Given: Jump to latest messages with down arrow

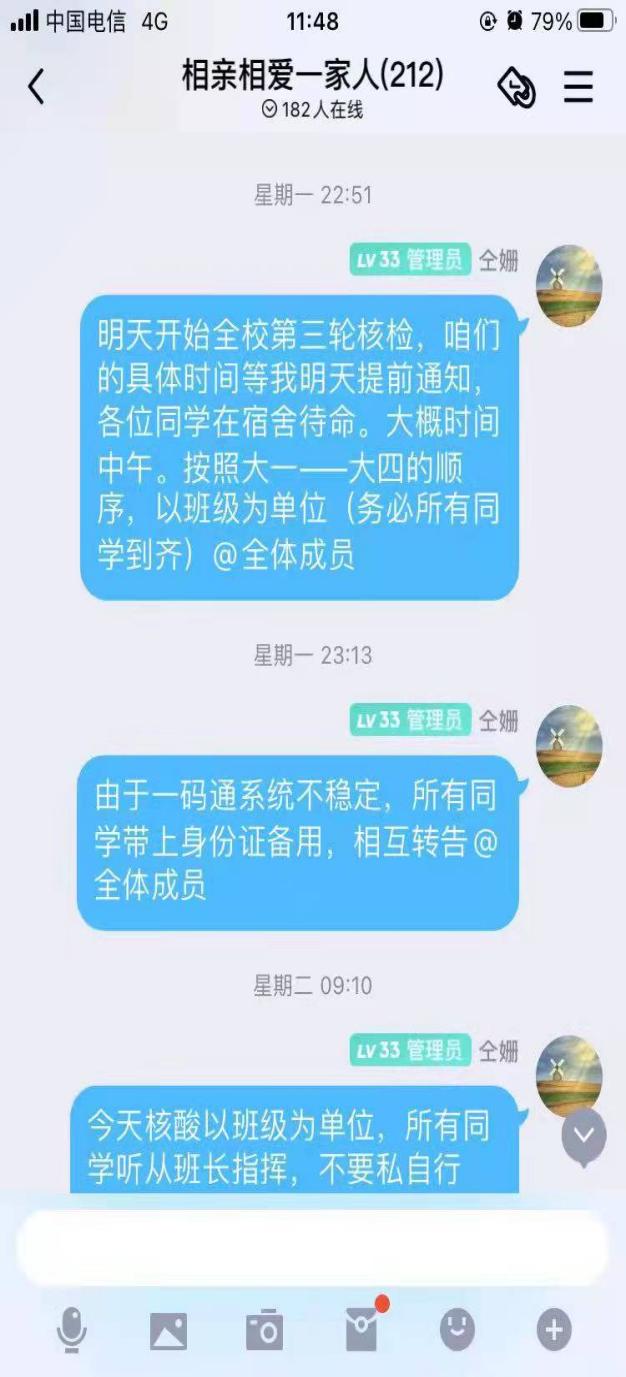Looking at the screenshot, I should point(584,1135).
